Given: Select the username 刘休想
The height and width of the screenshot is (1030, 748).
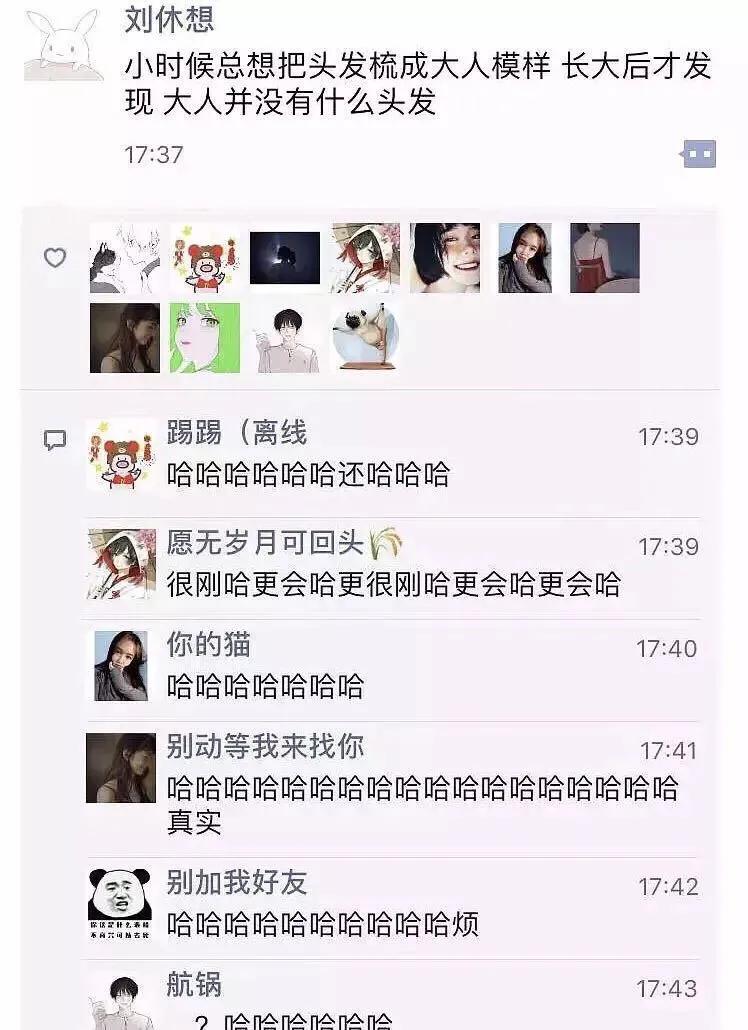Looking at the screenshot, I should click(x=168, y=26).
